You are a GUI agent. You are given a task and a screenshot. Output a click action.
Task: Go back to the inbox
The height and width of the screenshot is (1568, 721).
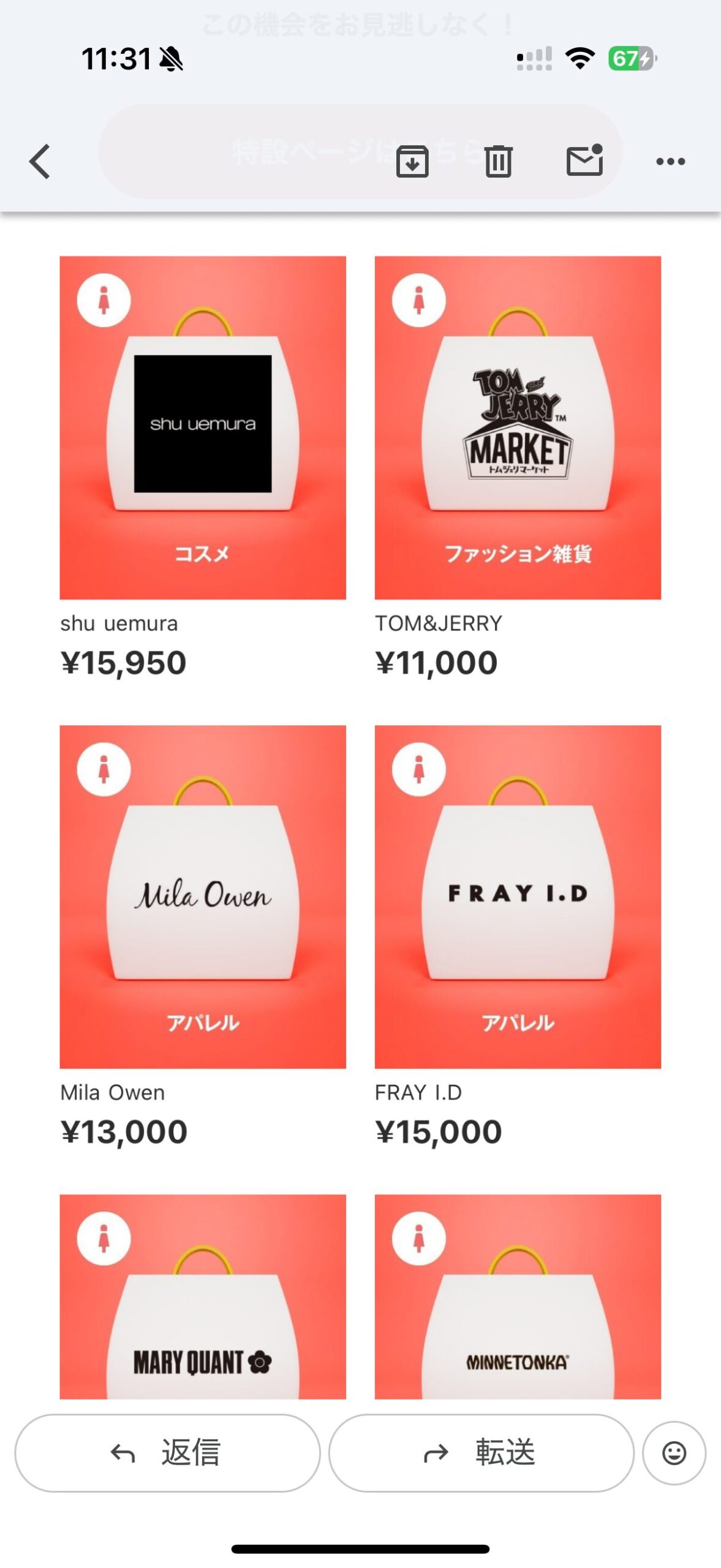coord(40,162)
